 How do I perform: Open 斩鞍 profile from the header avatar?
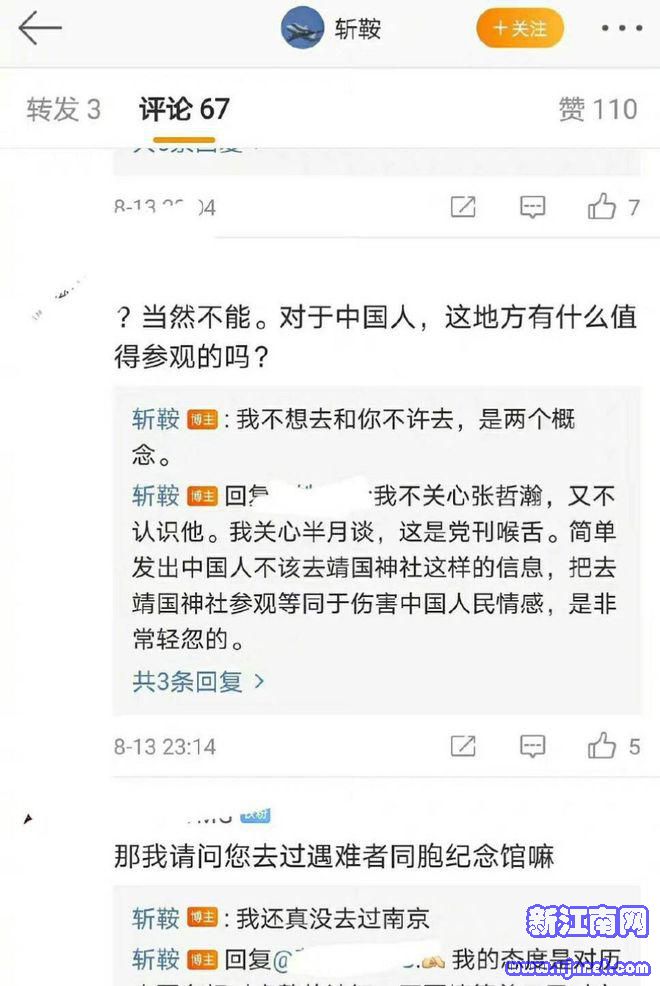[x=302, y=28]
